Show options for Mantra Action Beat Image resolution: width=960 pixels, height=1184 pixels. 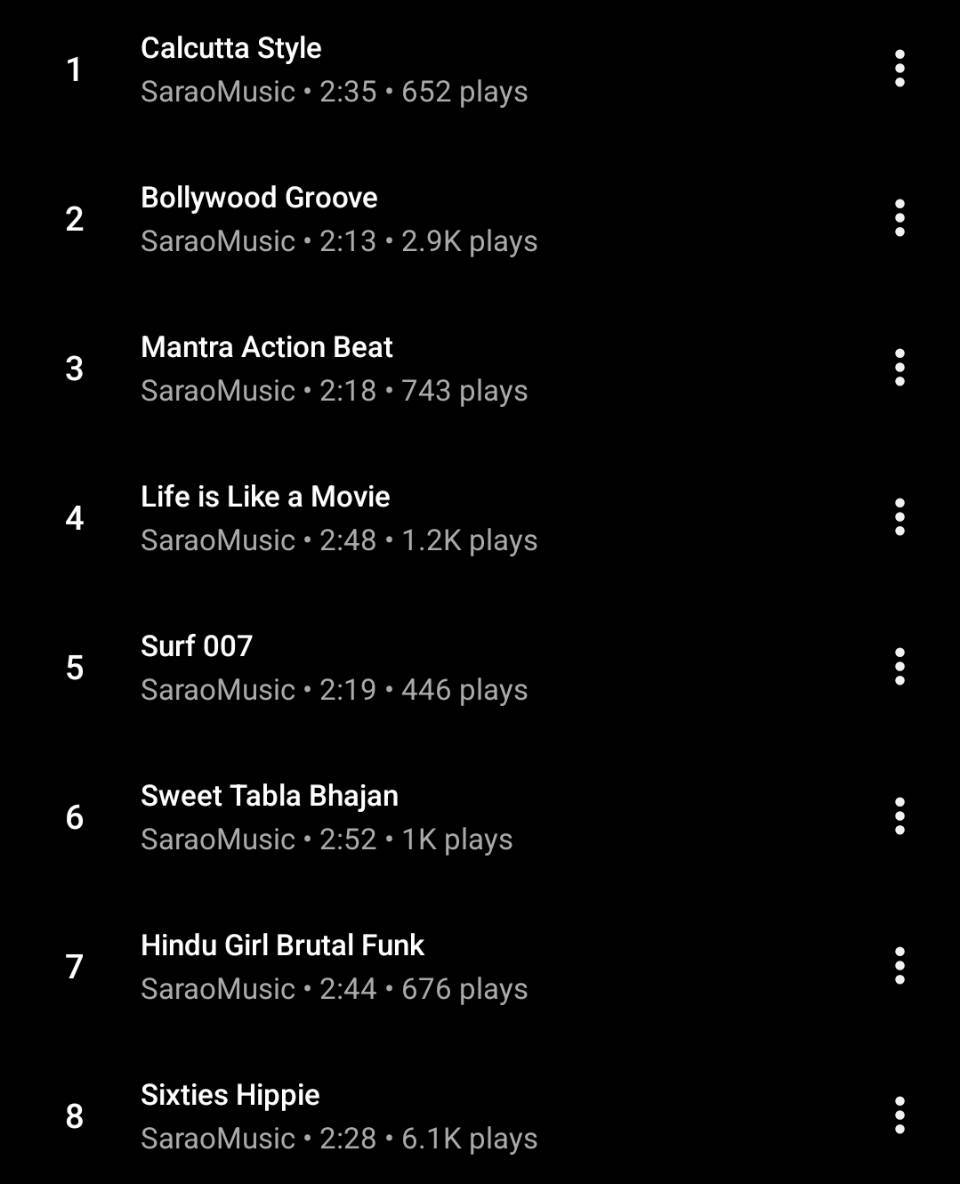[x=899, y=368]
